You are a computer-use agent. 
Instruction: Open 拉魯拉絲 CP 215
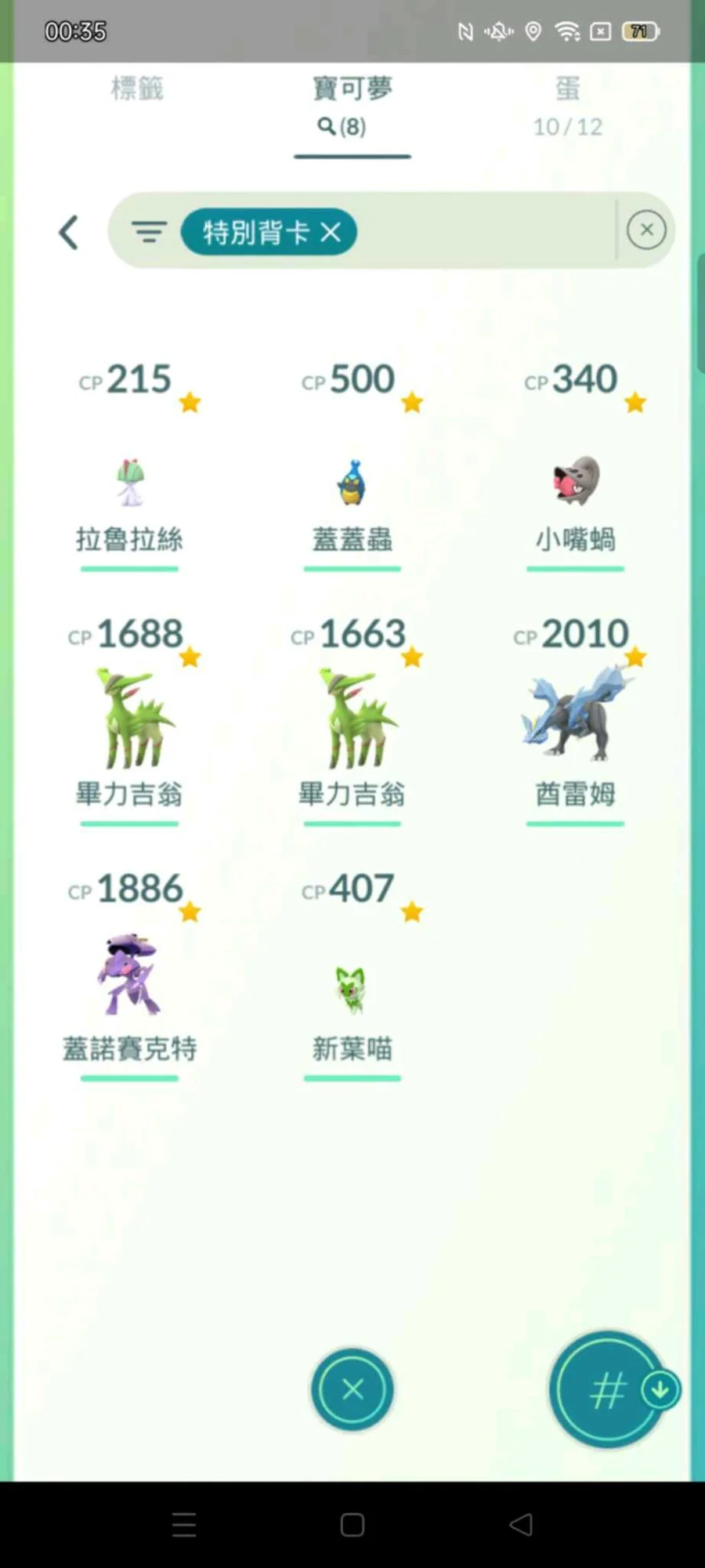point(129,481)
